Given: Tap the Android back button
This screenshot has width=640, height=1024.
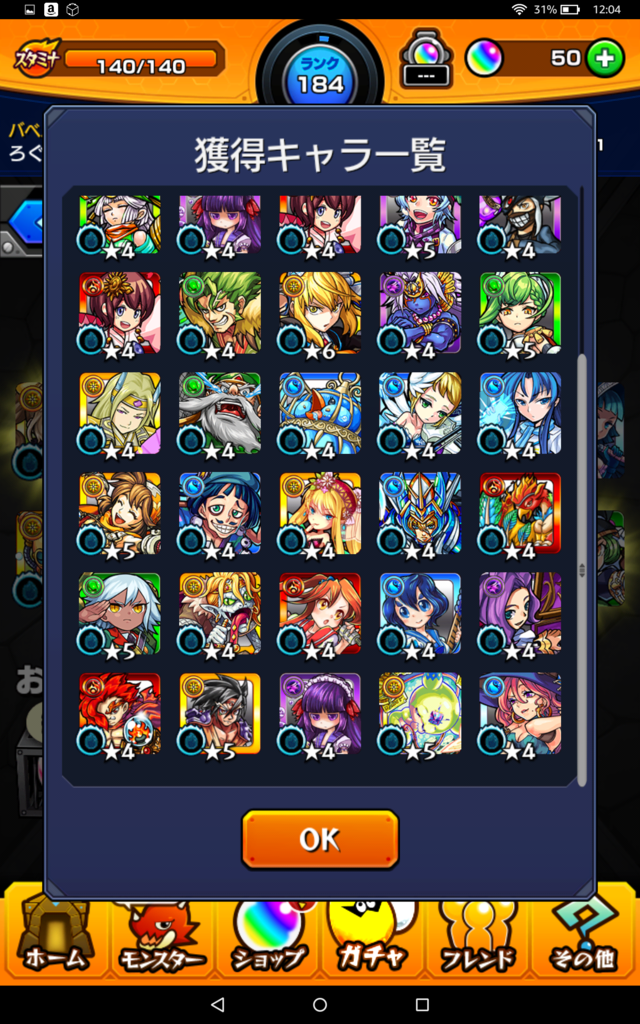Looking at the screenshot, I should click(x=218, y=1004).
